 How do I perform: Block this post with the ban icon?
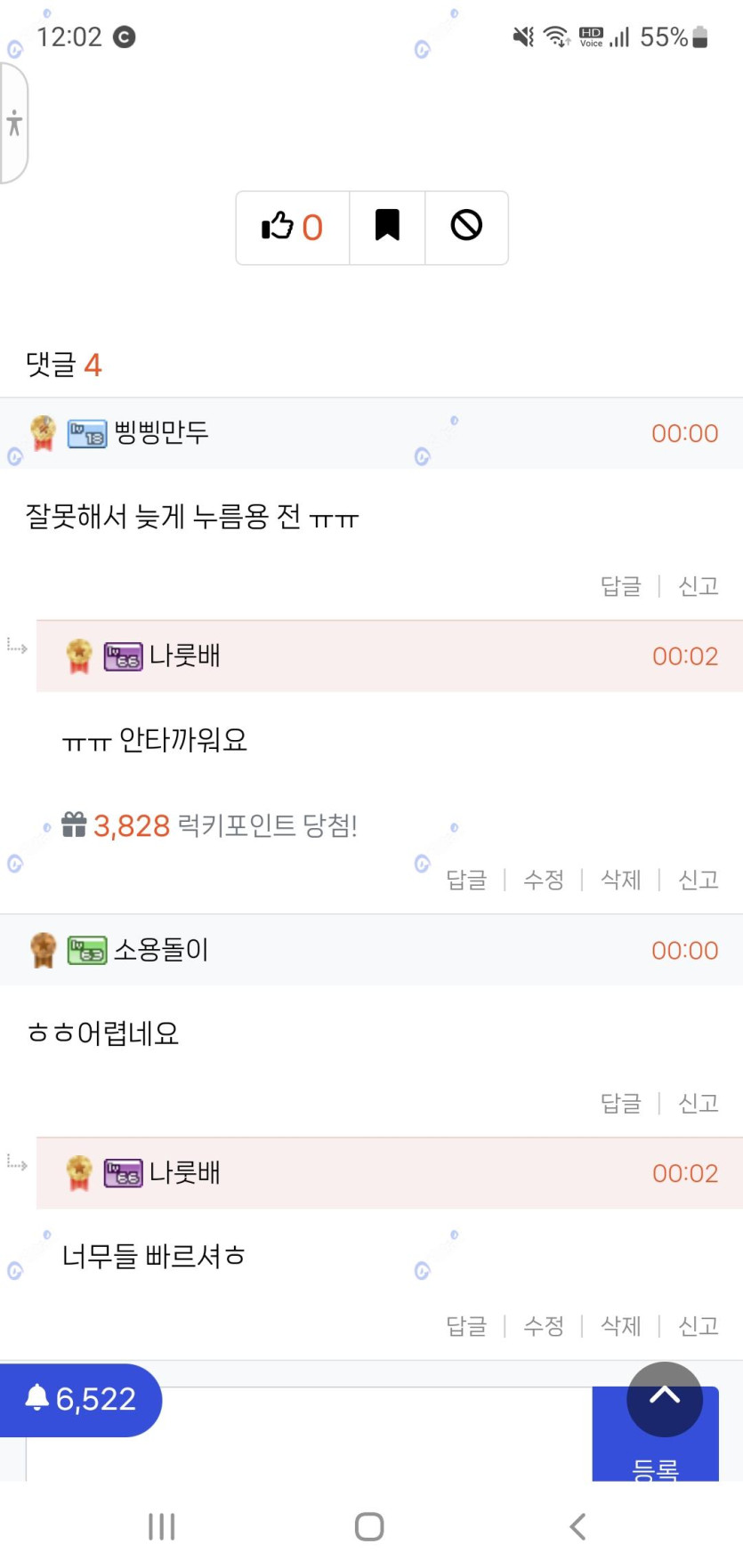click(466, 228)
